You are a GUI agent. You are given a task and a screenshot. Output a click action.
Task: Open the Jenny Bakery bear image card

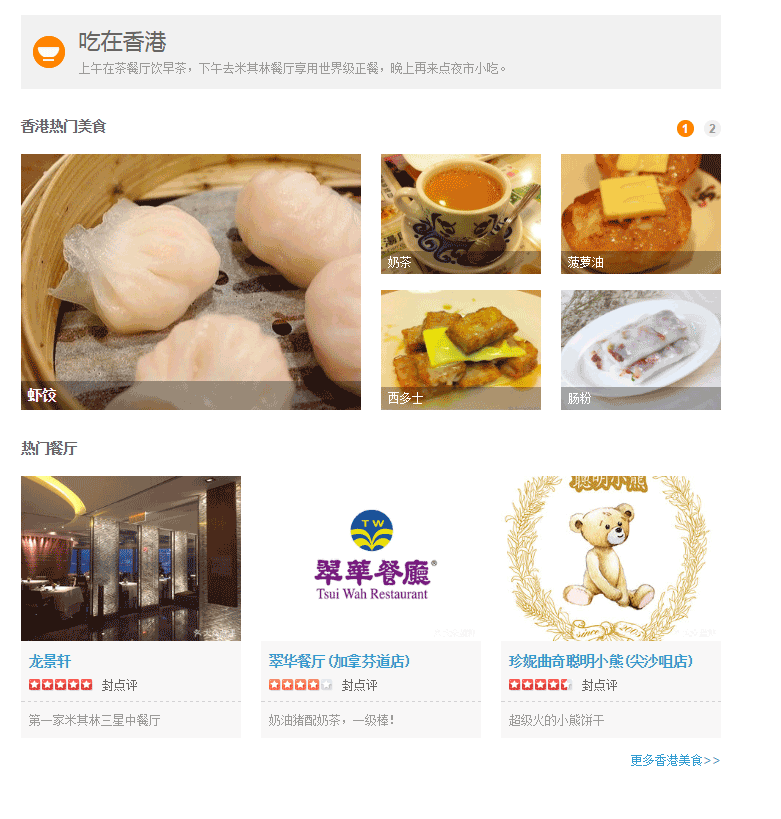point(610,558)
